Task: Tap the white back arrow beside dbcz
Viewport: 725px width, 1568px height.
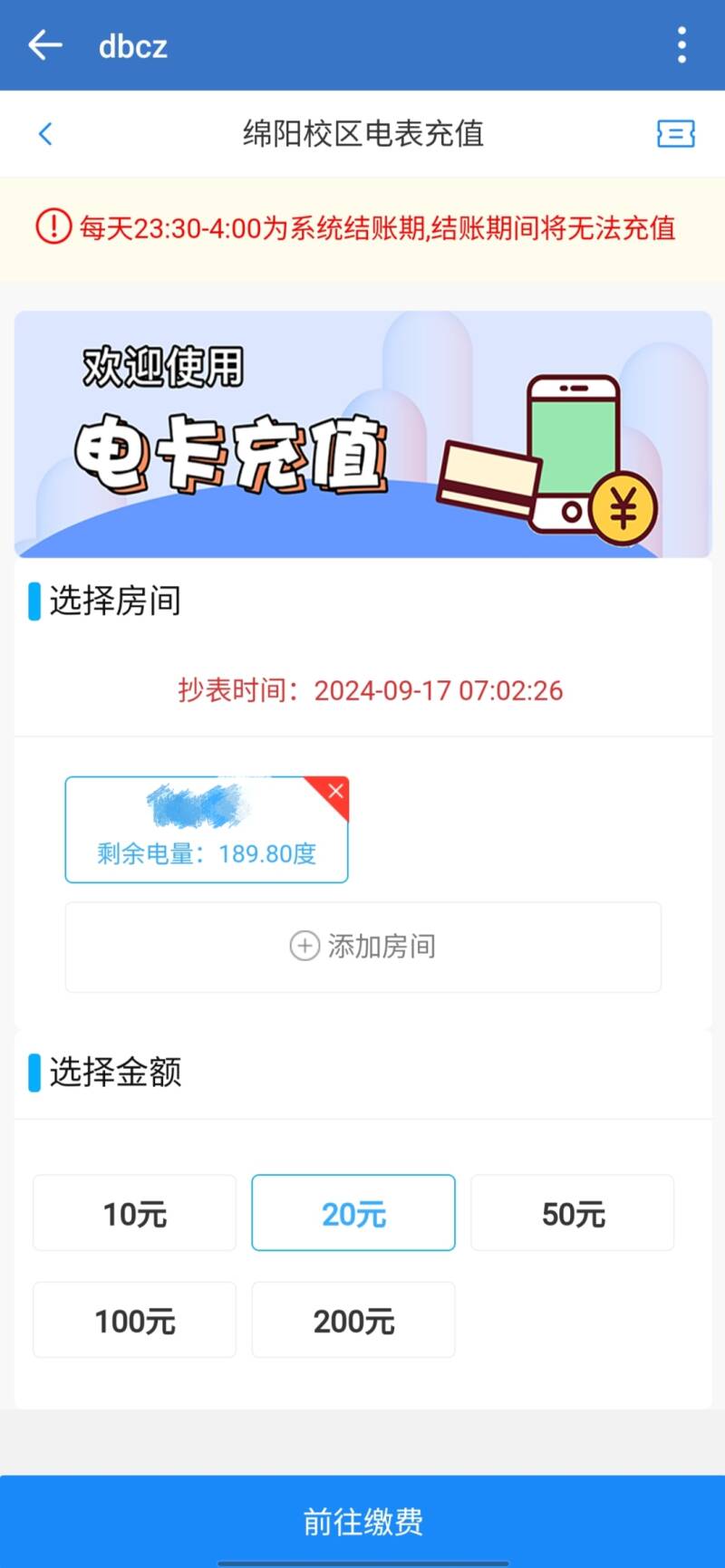Action: (x=44, y=45)
